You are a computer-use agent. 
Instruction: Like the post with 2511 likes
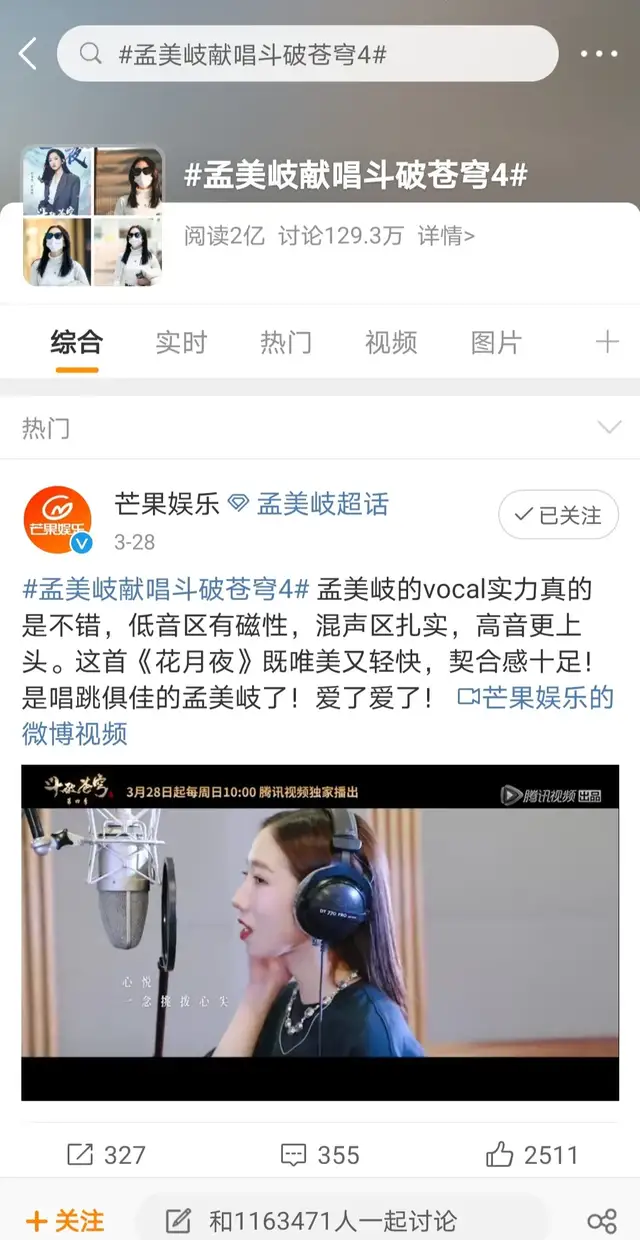click(532, 1155)
